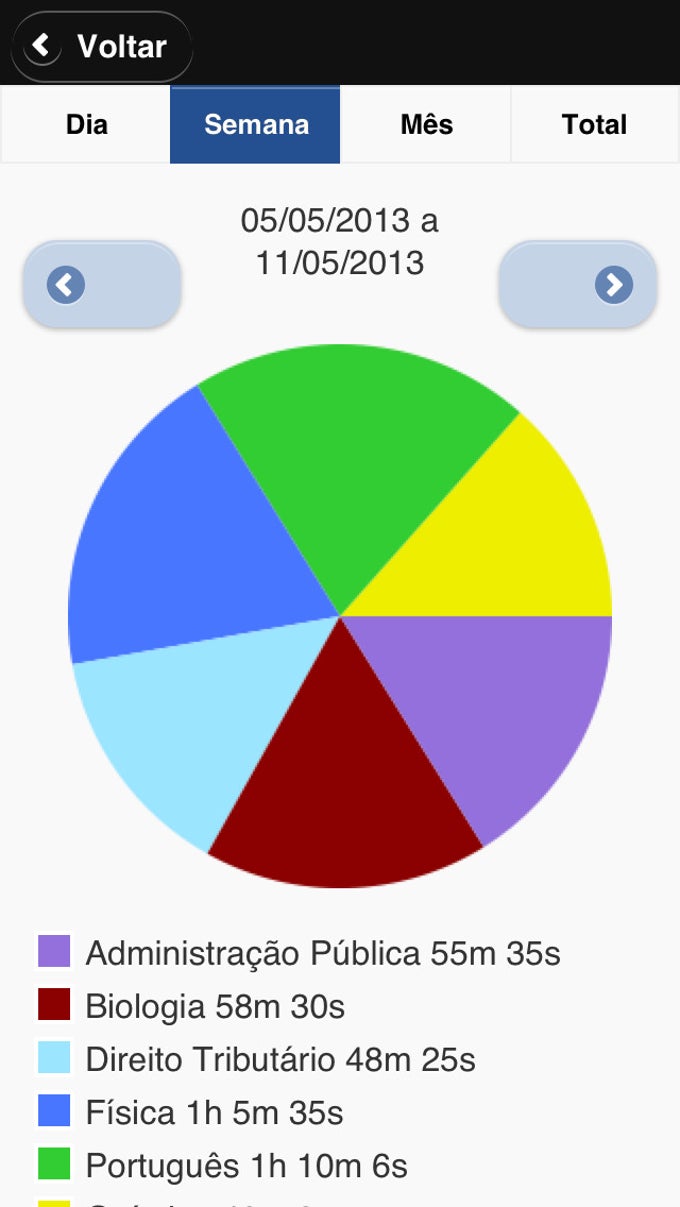
Task: Open the Total tab
Action: point(595,125)
